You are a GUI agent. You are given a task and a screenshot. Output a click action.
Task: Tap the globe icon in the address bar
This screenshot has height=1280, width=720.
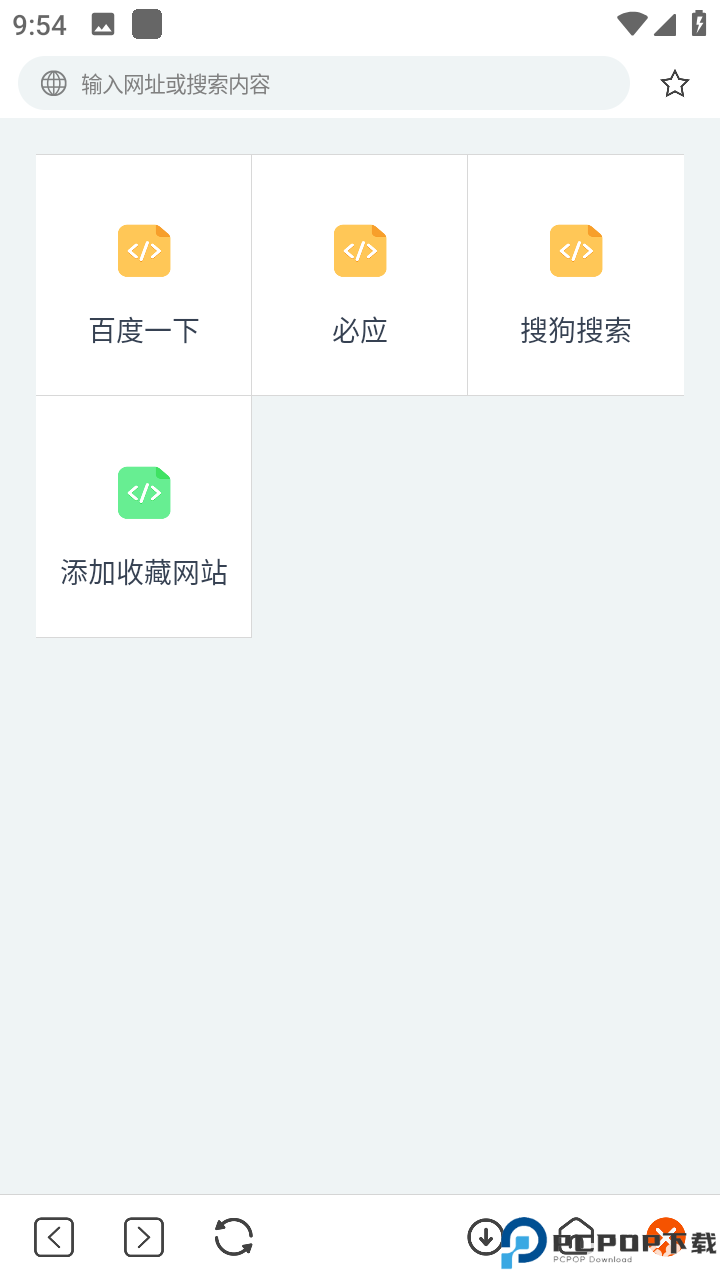(x=52, y=83)
